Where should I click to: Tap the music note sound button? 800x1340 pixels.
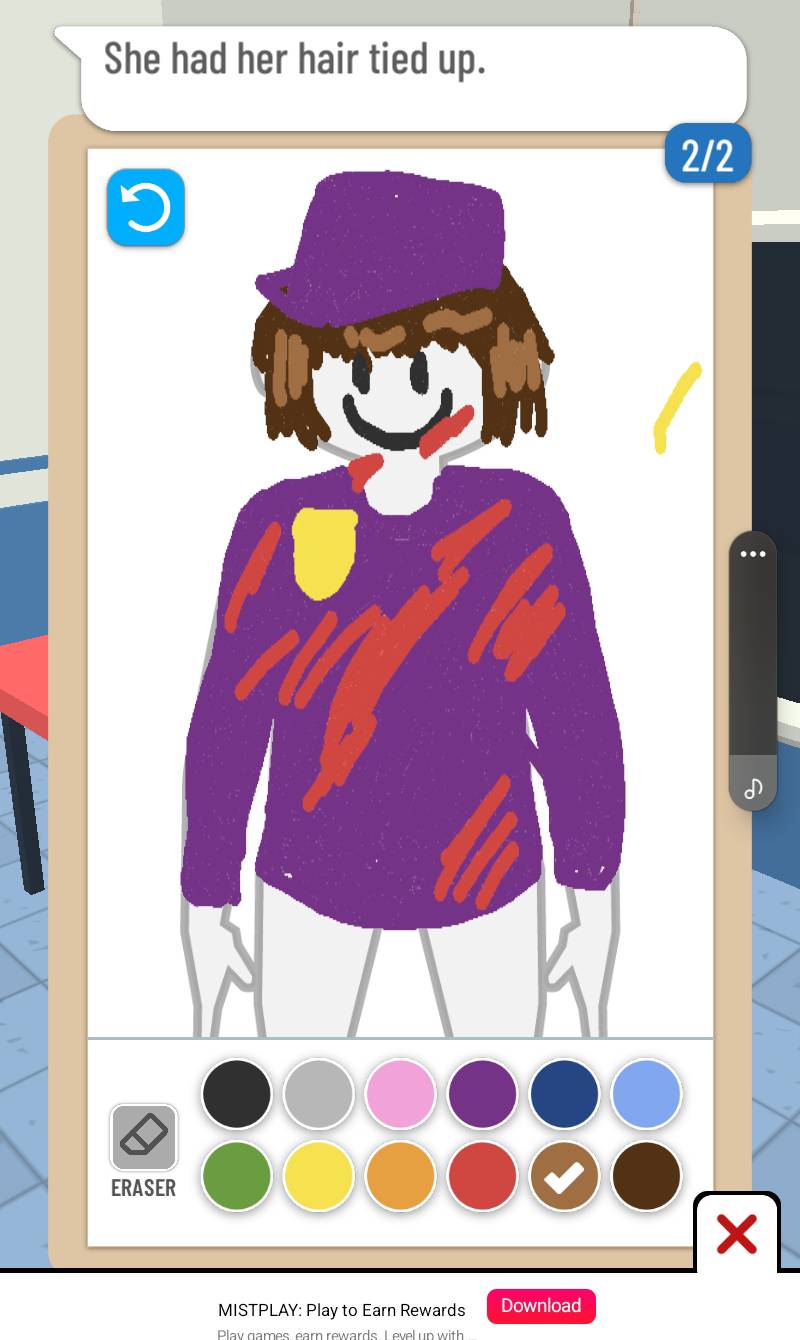coord(753,788)
